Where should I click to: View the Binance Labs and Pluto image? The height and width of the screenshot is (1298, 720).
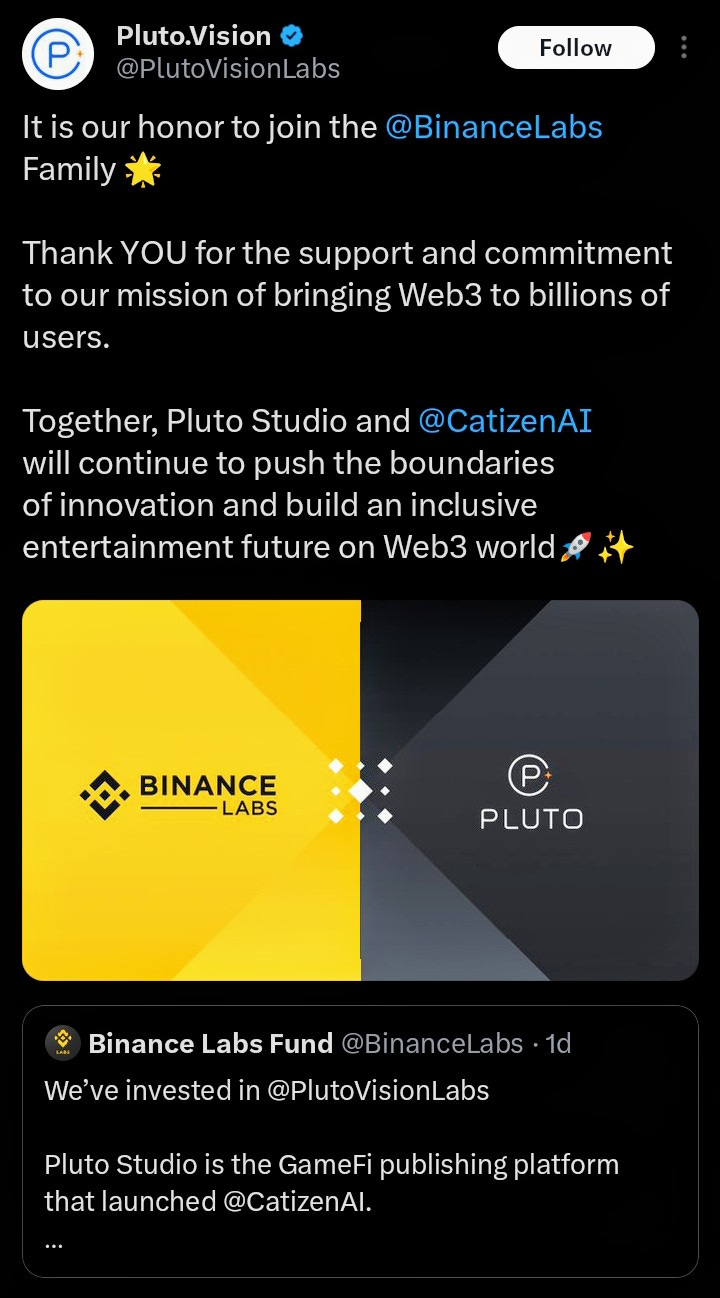pos(360,790)
